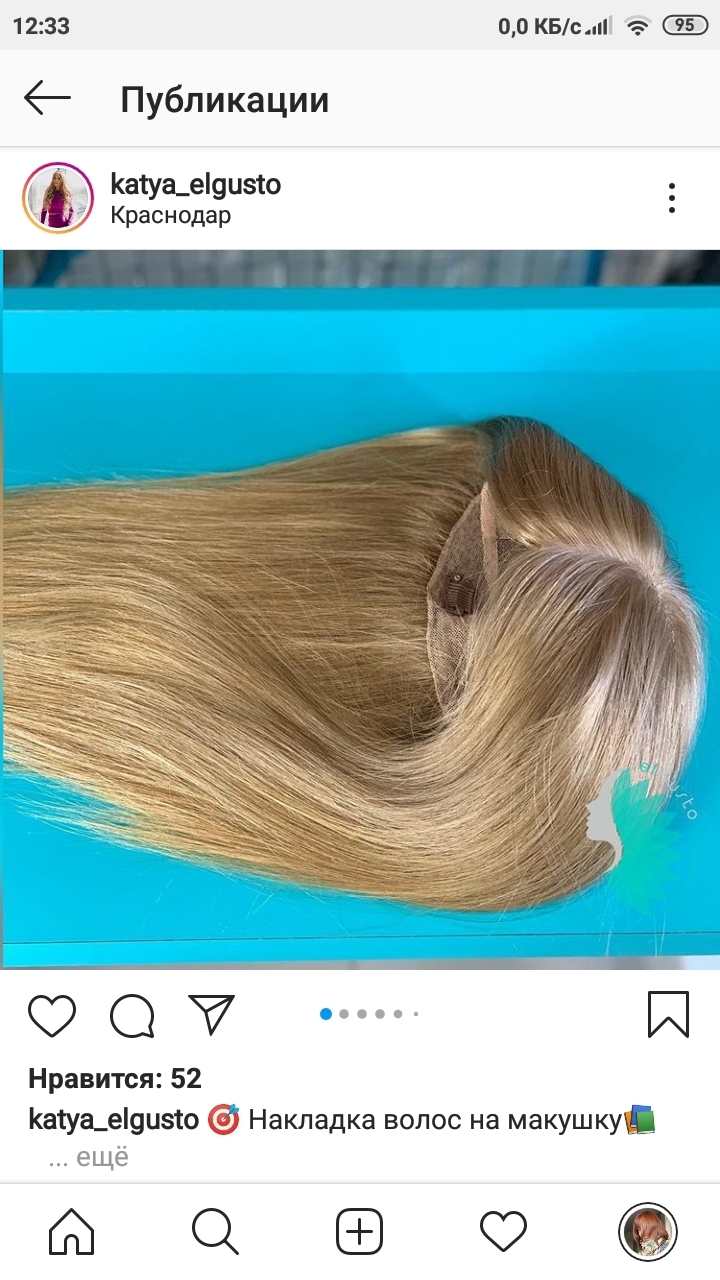720x1280 pixels.
Task: Tap the Краснодар location link
Action: (x=170, y=215)
